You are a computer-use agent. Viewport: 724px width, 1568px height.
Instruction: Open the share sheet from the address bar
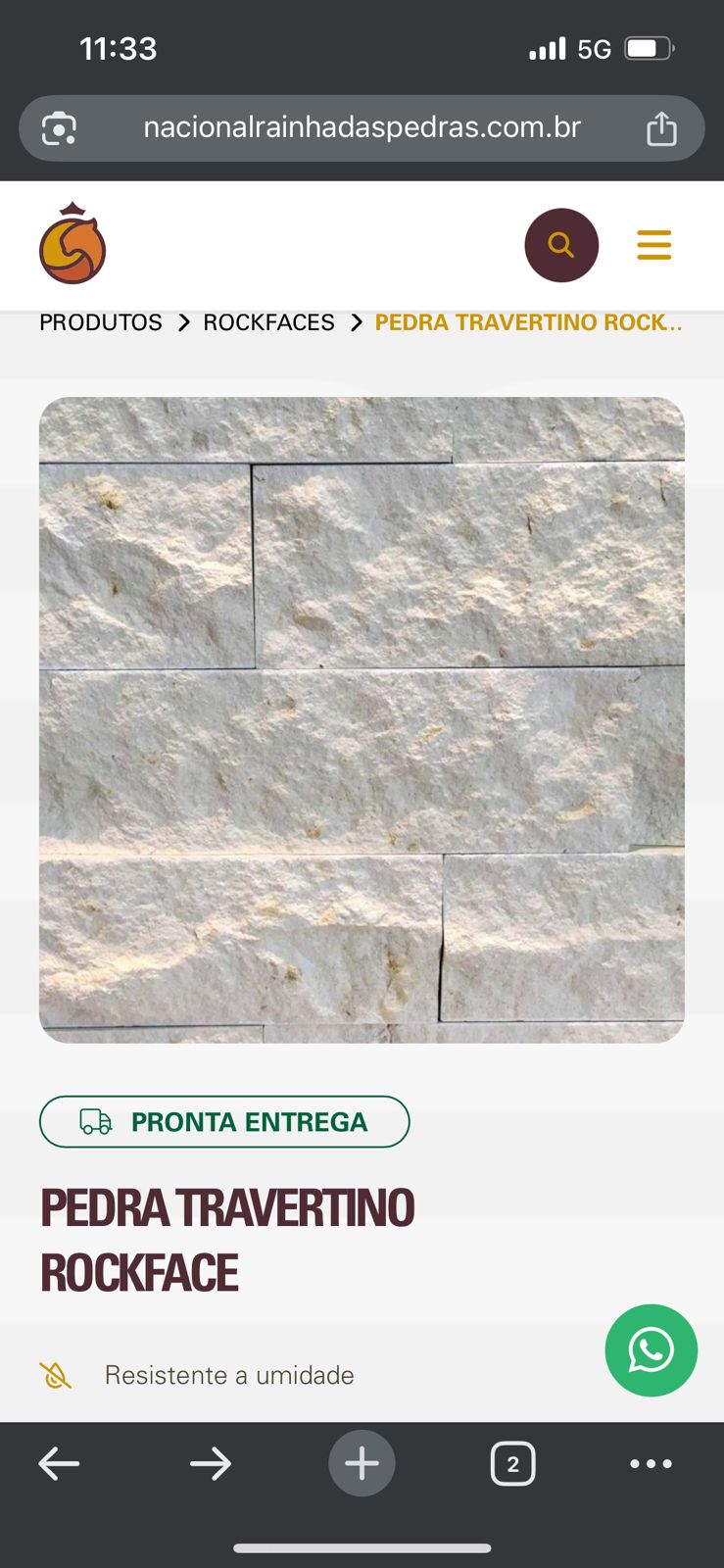point(661,127)
